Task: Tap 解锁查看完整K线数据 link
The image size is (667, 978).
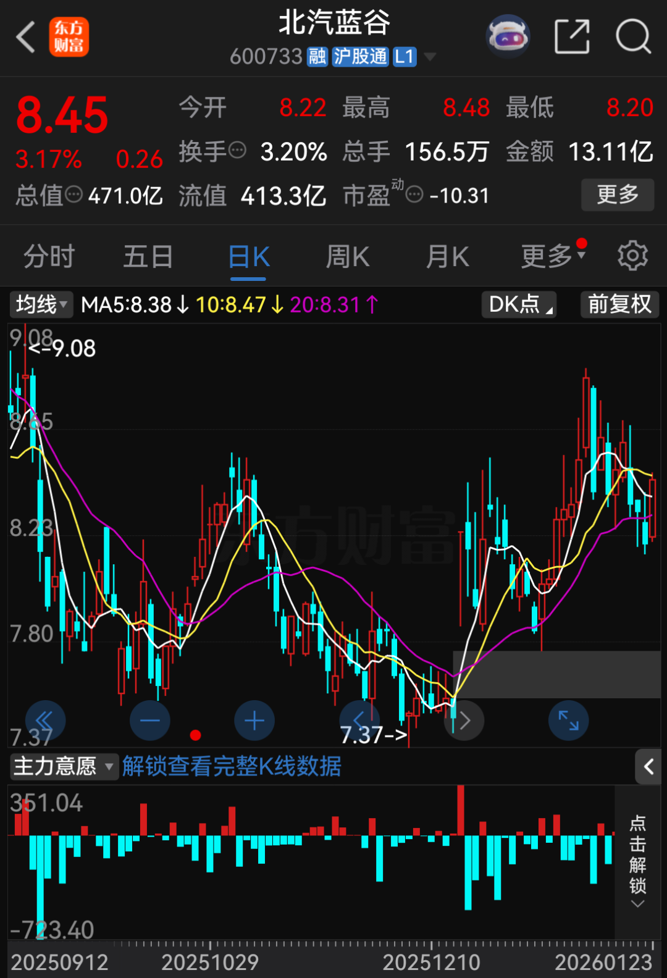Action: pyautogui.click(x=232, y=767)
